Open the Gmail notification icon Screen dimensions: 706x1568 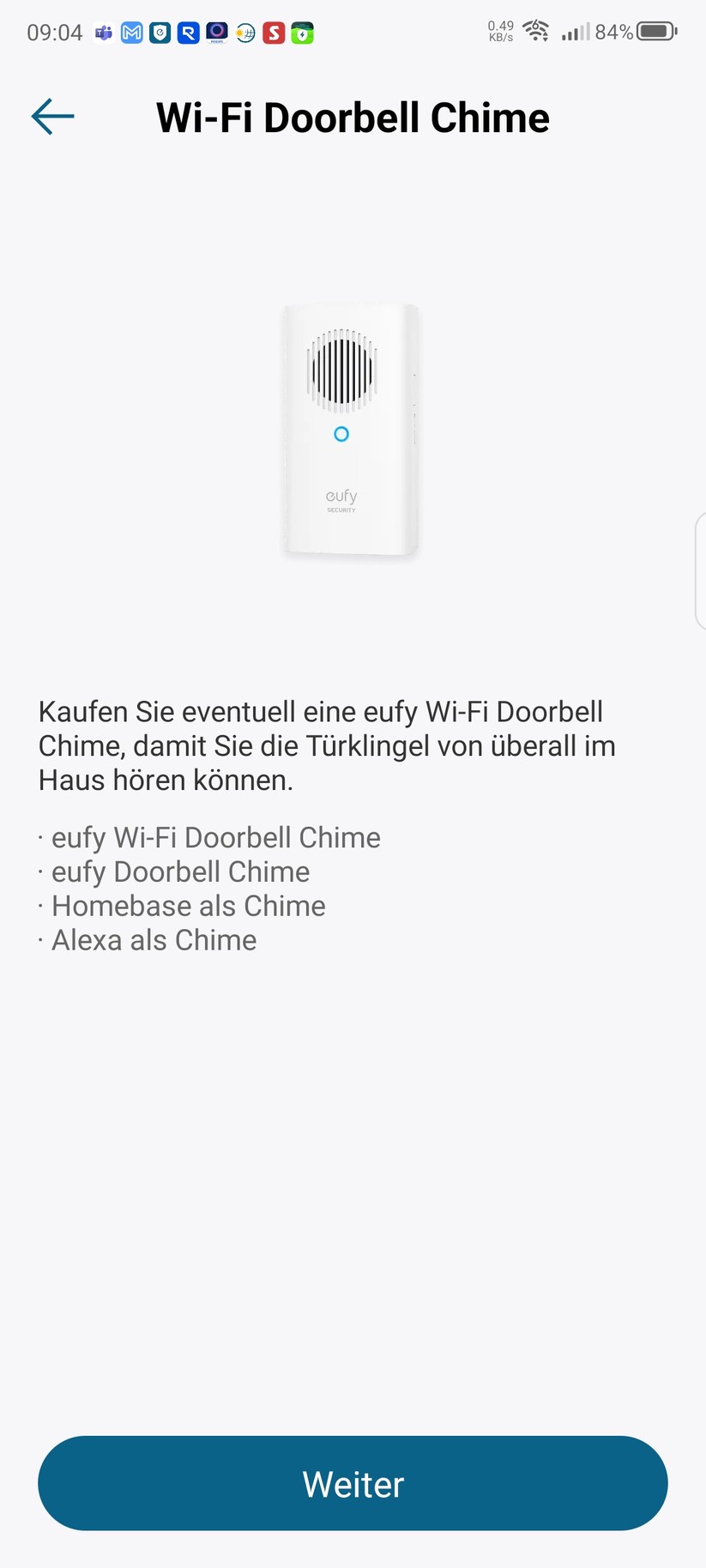[131, 33]
